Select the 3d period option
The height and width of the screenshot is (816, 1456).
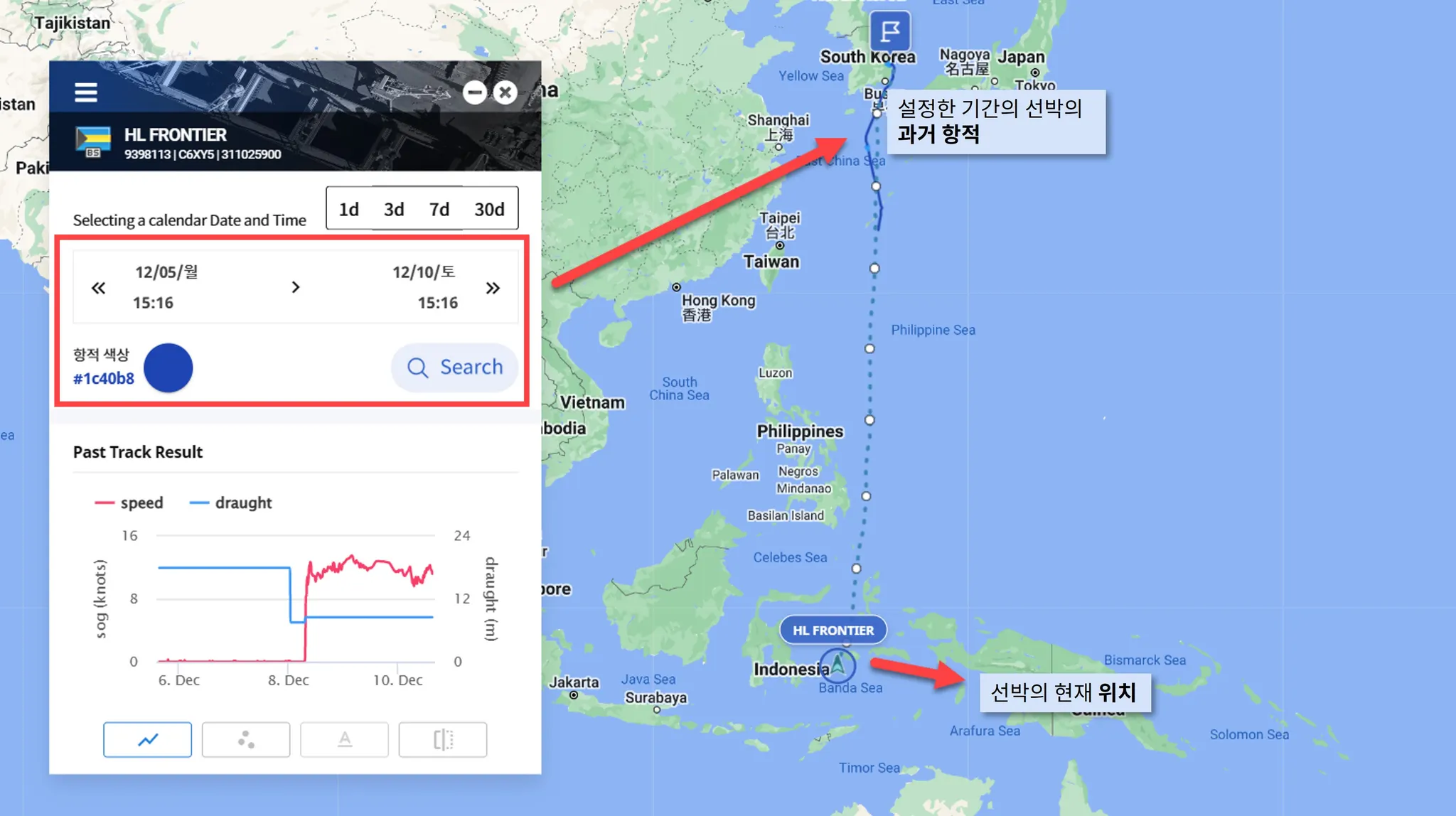point(394,209)
